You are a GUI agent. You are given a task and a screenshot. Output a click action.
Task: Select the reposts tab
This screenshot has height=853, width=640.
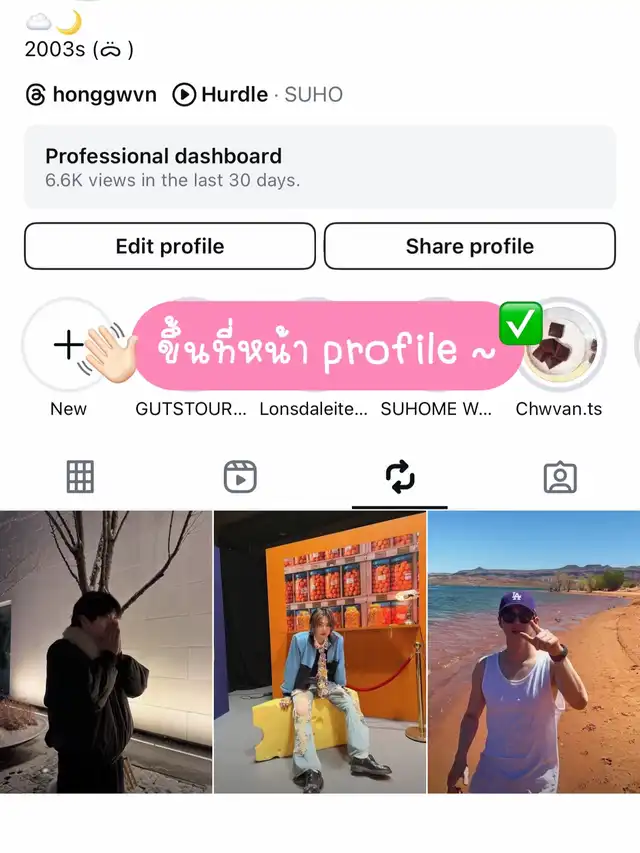(x=400, y=477)
